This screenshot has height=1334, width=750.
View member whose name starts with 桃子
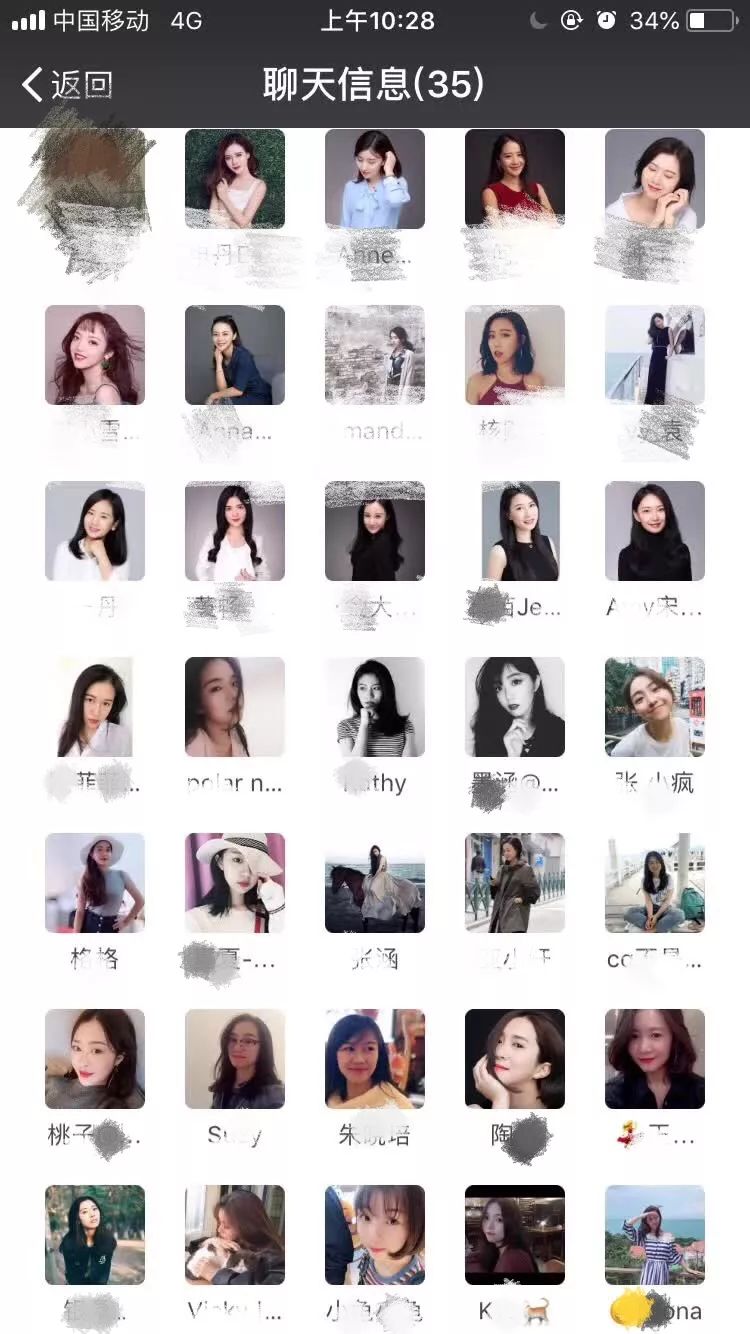95,1059
